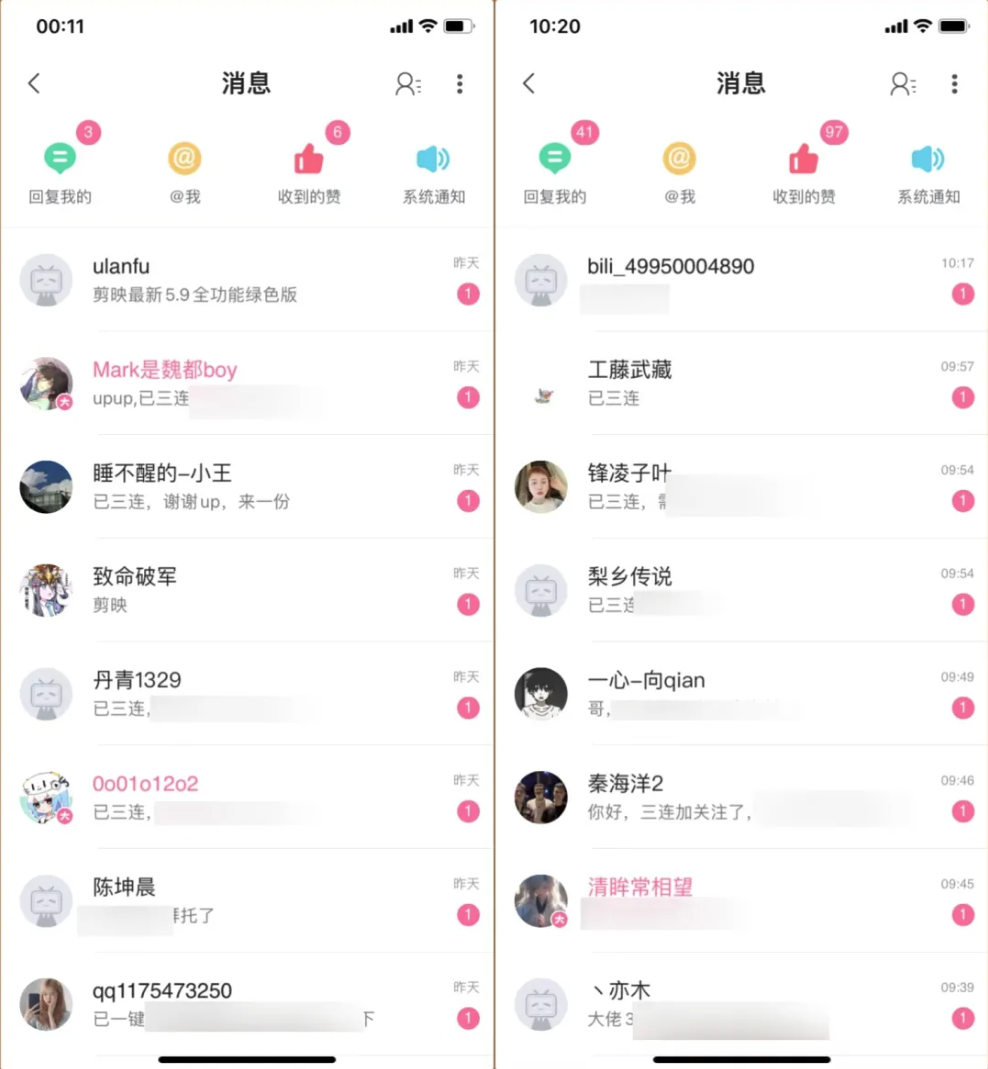Open the chat with qq1175473250
The height and width of the screenshot is (1069, 988).
tap(250, 1004)
